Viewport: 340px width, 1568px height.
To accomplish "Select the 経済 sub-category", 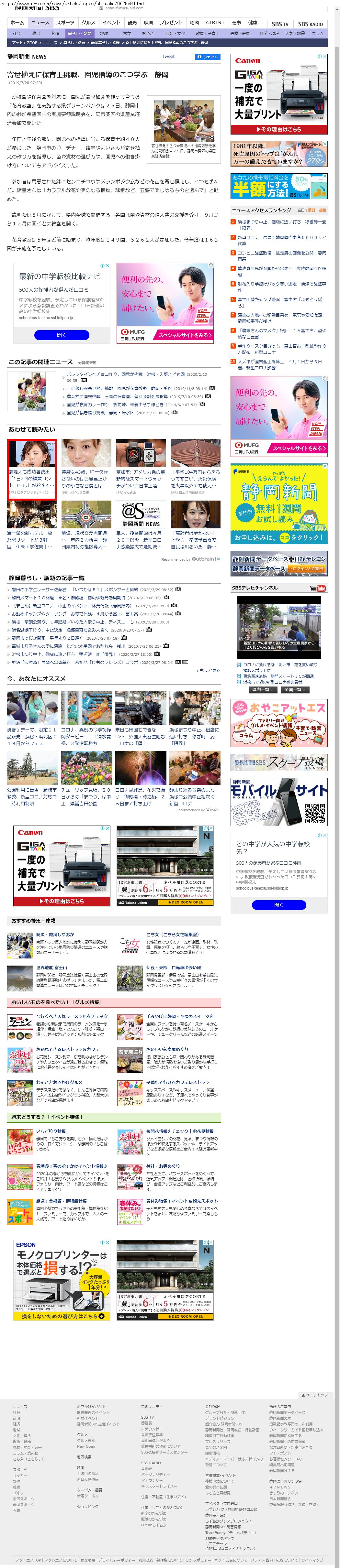I will pos(55,34).
